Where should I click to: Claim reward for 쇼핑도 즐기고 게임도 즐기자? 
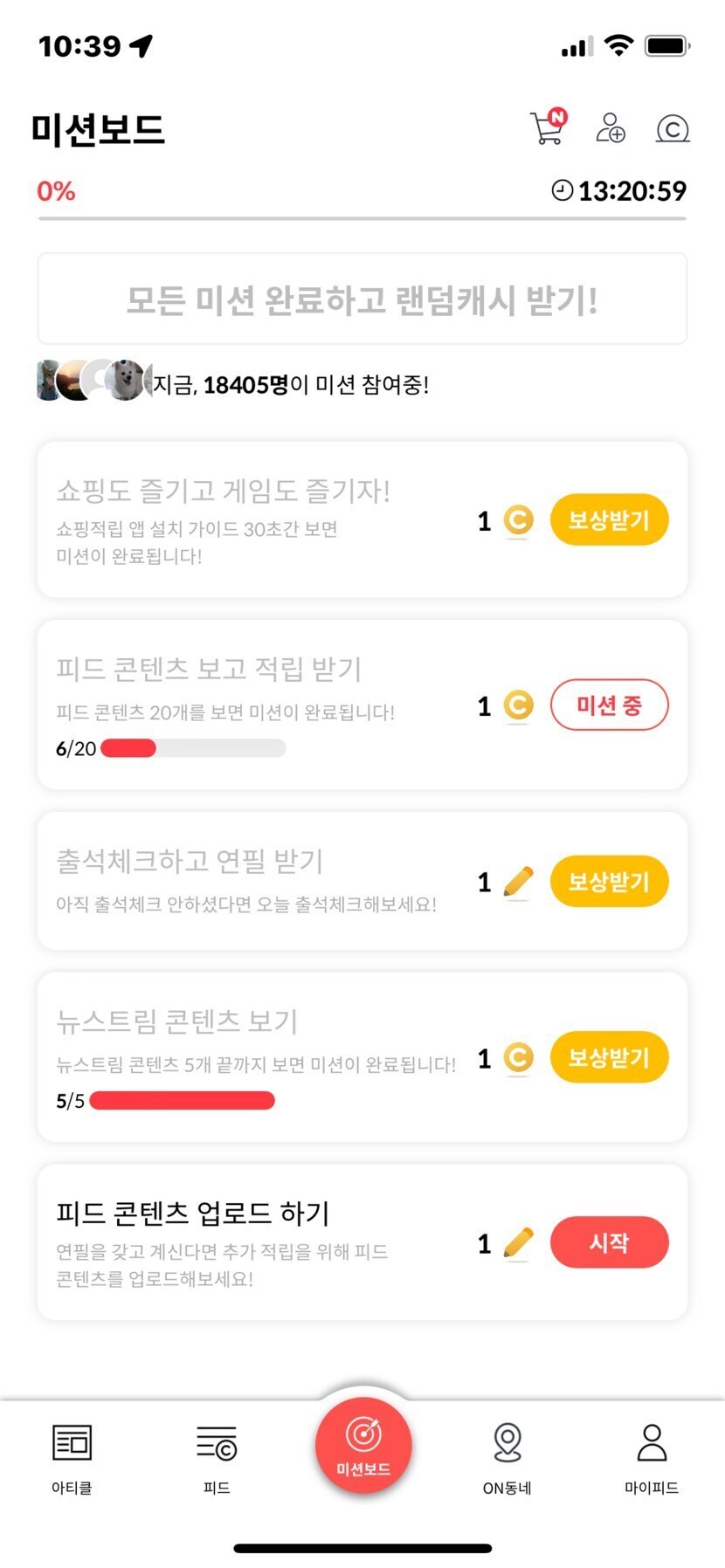[609, 520]
